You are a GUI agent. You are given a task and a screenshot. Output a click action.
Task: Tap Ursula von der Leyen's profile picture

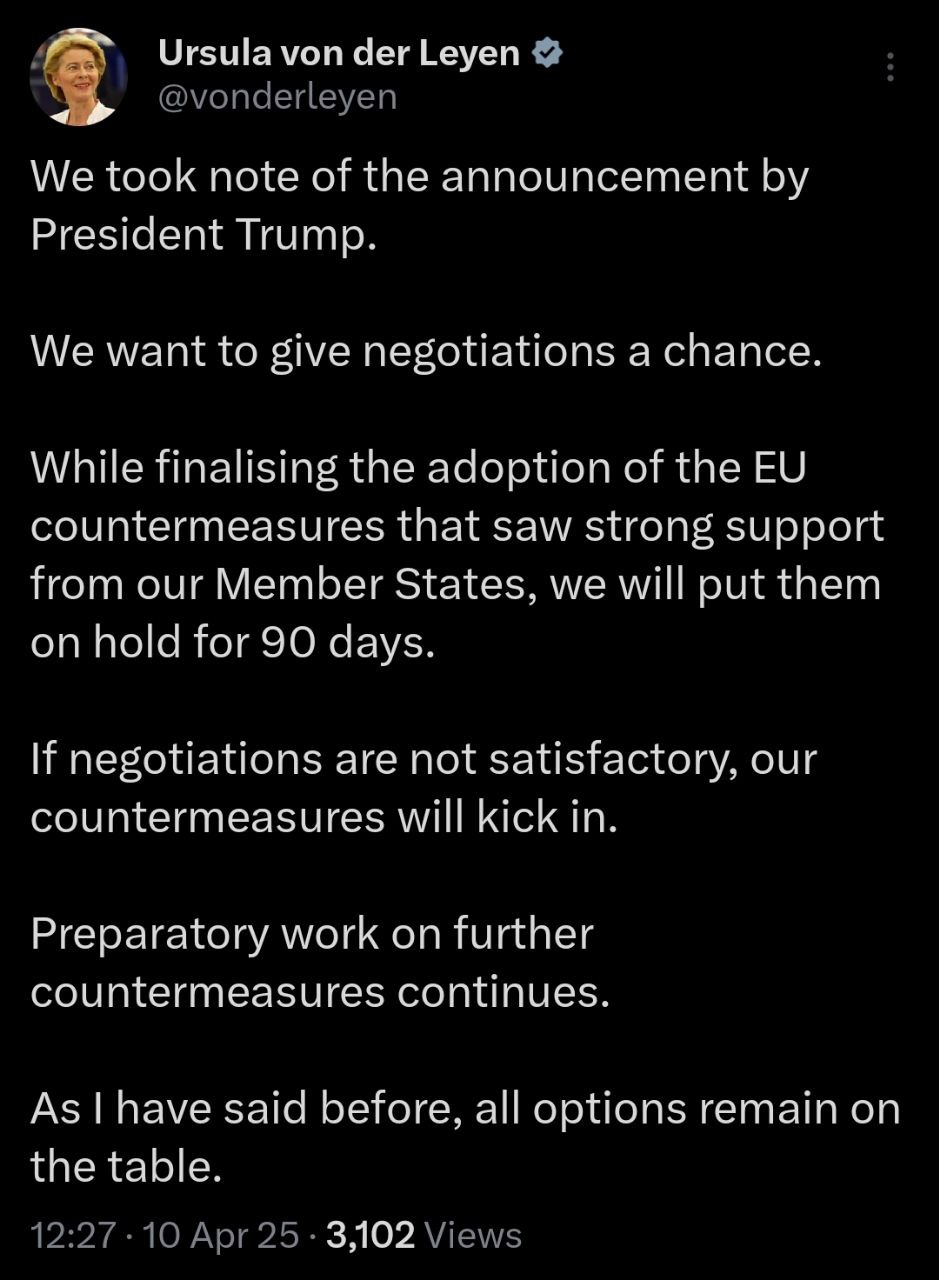coord(79,77)
